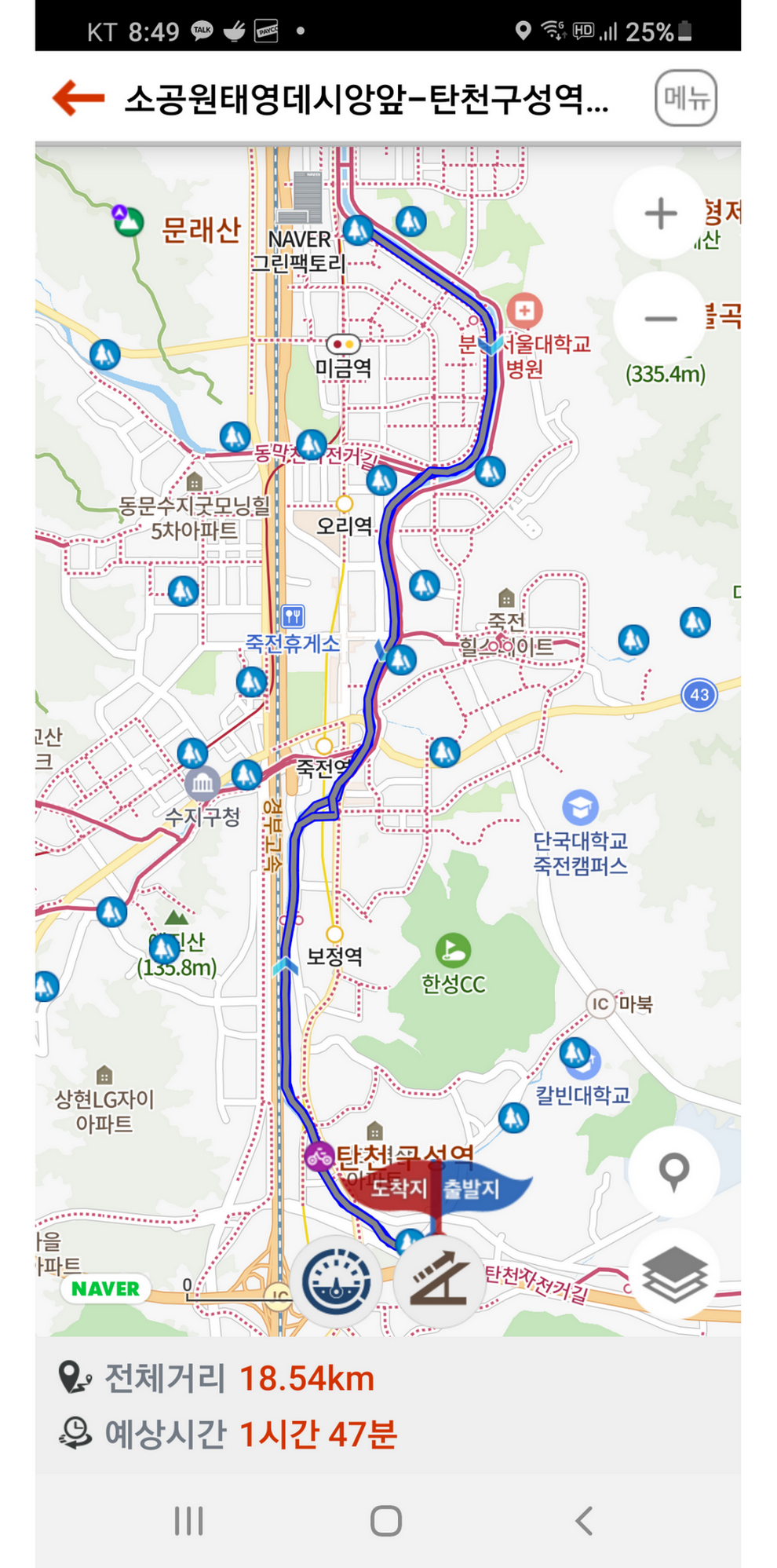Go back using the red arrow
The width and height of the screenshot is (777, 1568).
78,98
